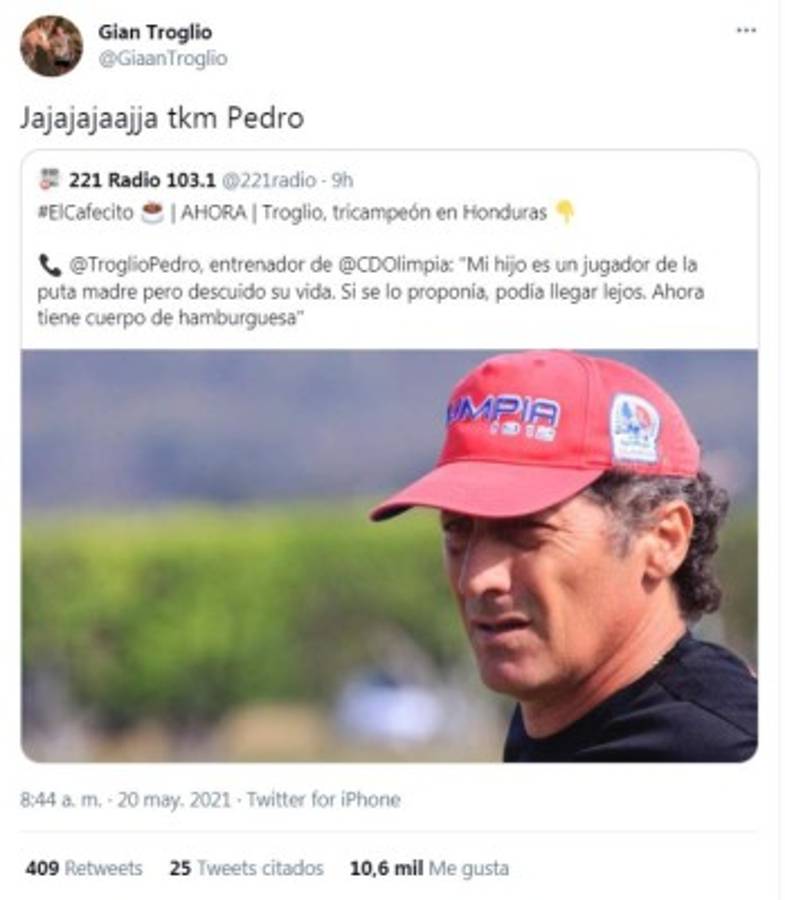
Task: Click Gian Troglio's profile avatar
Action: [52, 42]
